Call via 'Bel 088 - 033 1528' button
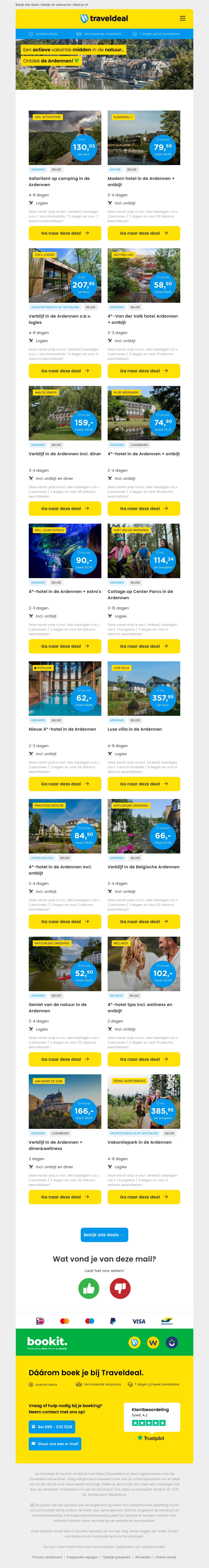Viewport: 209px width, 1568px height. 52,1427
